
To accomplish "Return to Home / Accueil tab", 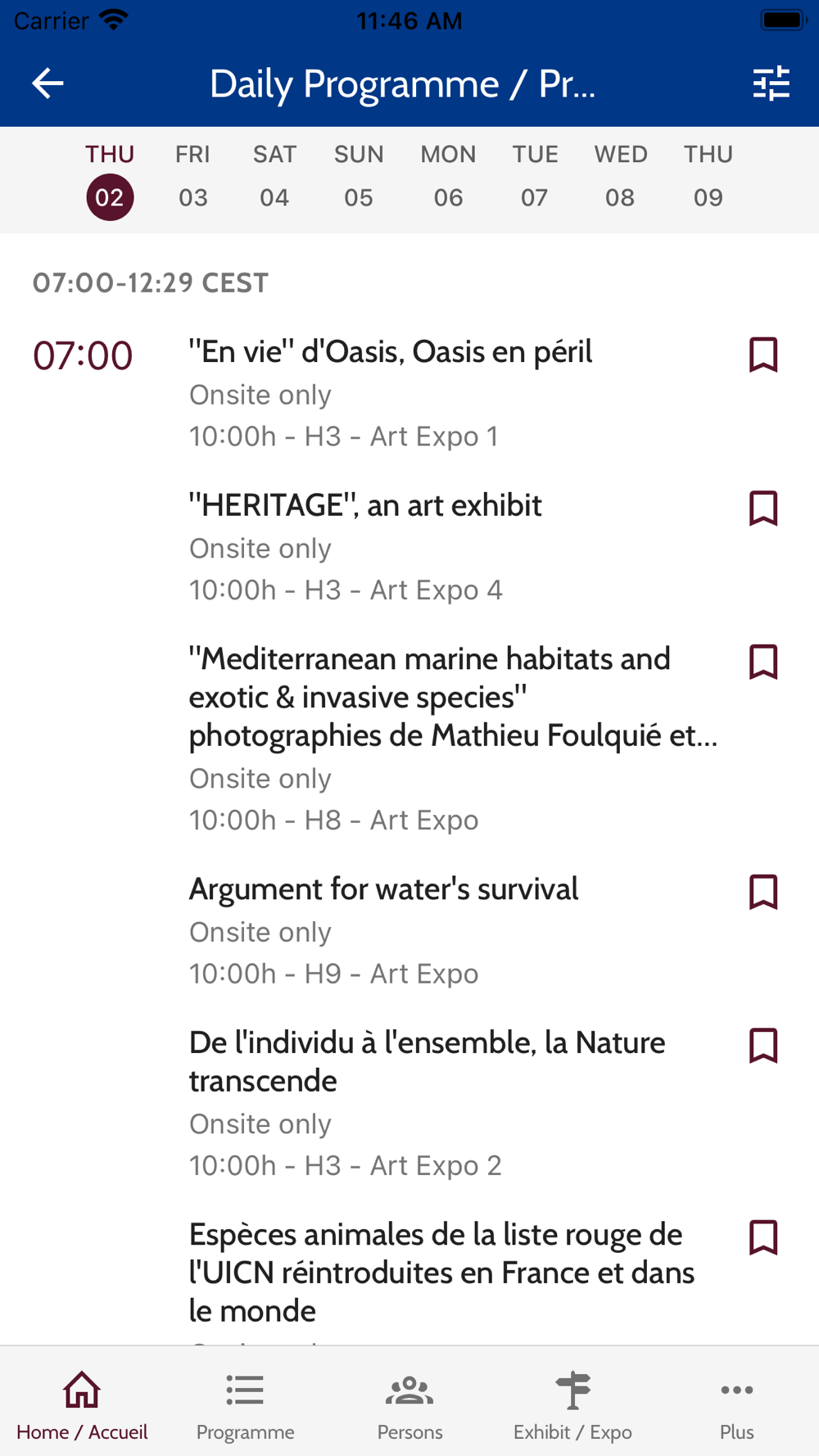I will pyautogui.click(x=82, y=1405).
